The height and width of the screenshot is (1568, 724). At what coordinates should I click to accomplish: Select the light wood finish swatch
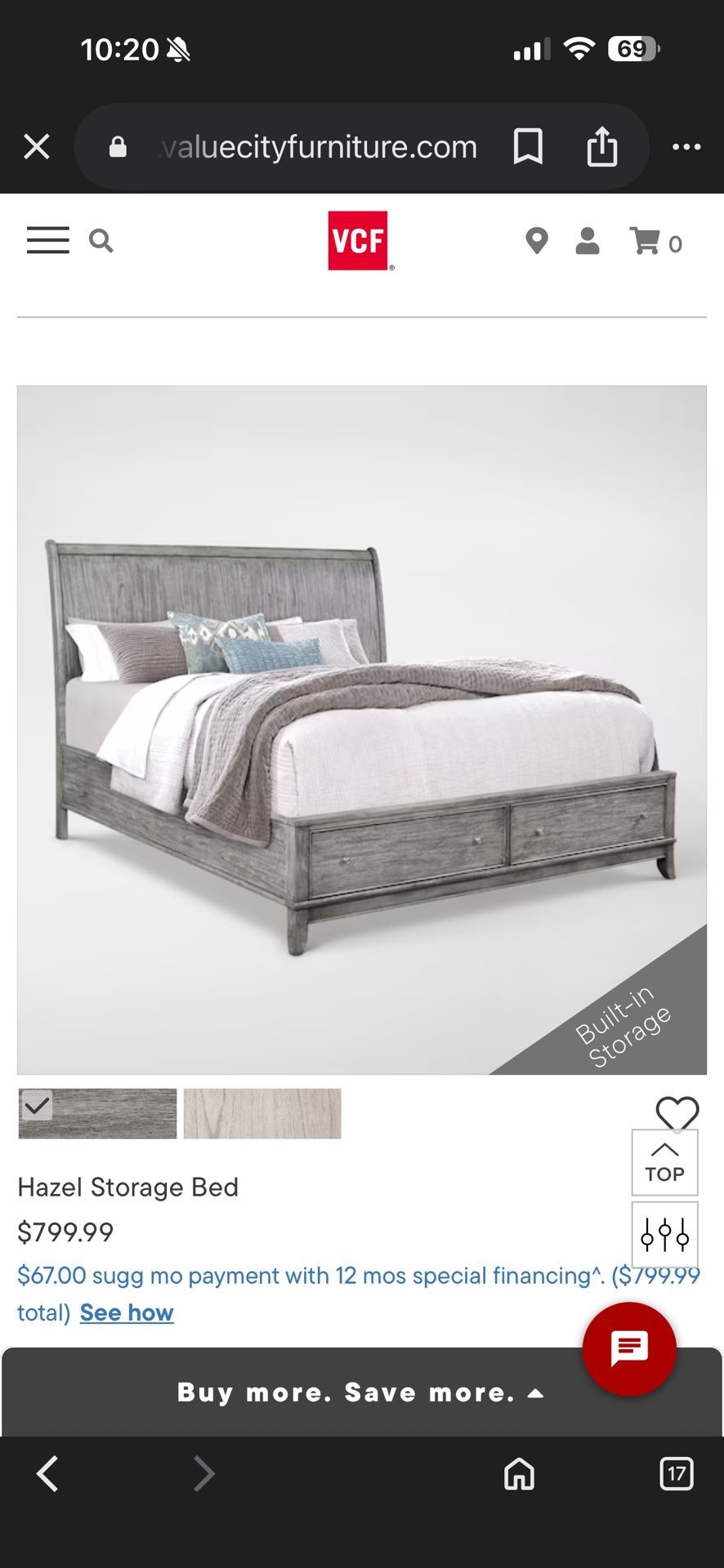pyautogui.click(x=262, y=1113)
